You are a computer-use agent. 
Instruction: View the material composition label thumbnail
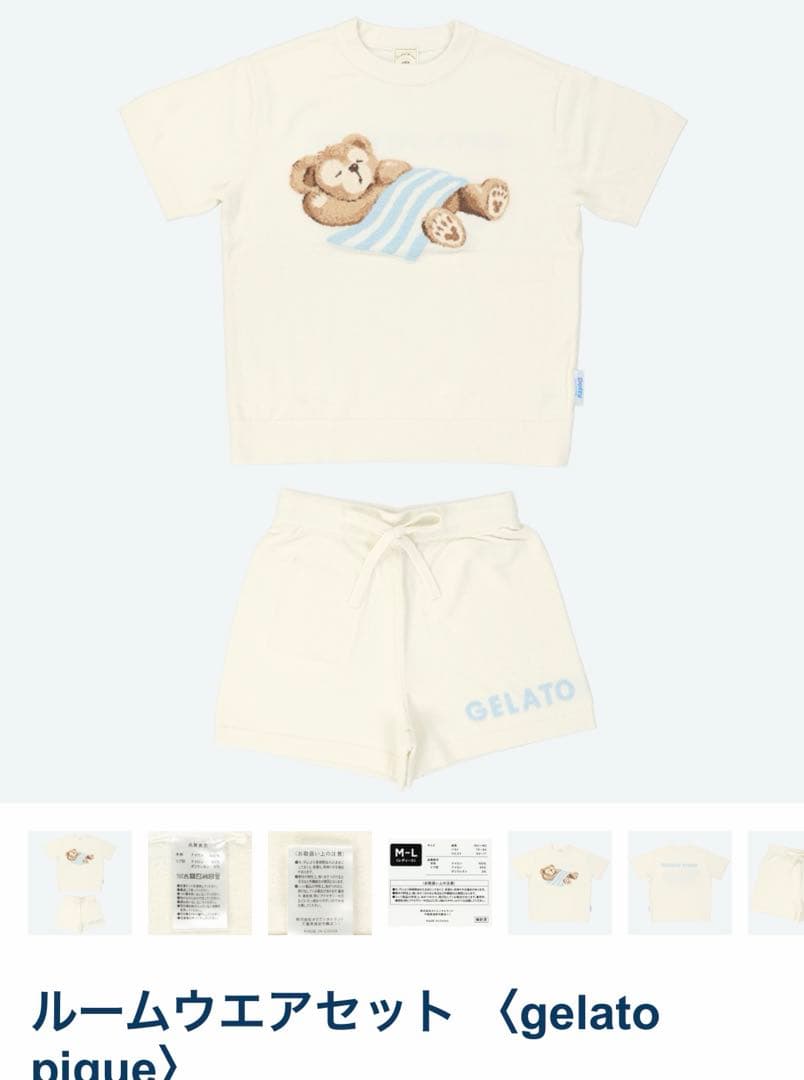(x=200, y=882)
